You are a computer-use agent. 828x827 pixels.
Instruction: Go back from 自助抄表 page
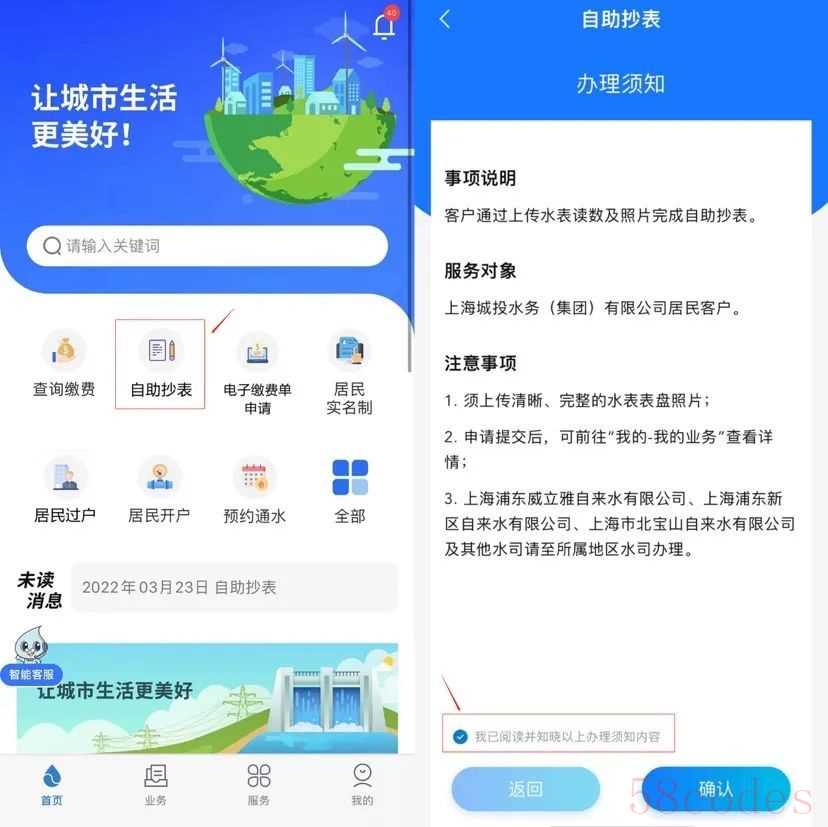point(445,19)
